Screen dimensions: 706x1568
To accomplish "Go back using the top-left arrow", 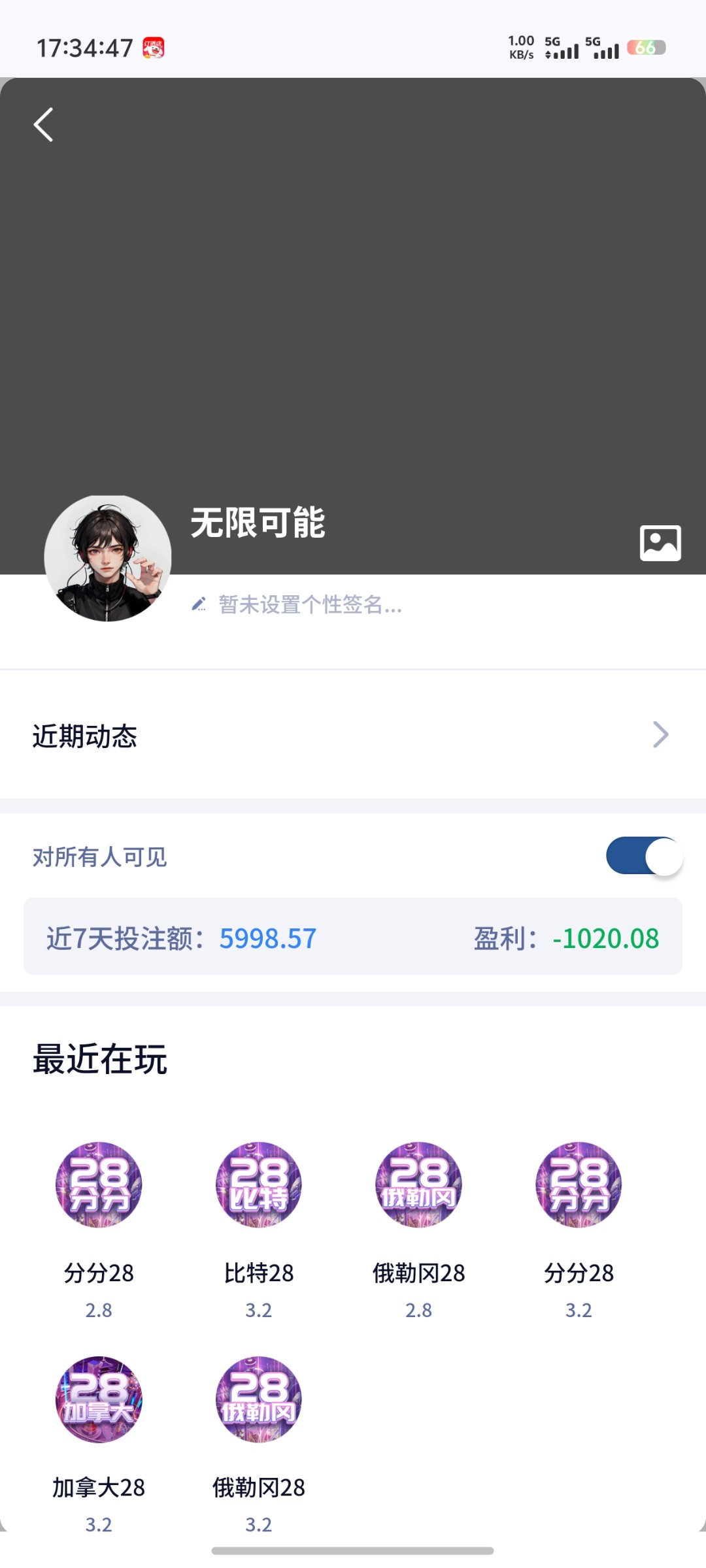I will click(x=44, y=125).
